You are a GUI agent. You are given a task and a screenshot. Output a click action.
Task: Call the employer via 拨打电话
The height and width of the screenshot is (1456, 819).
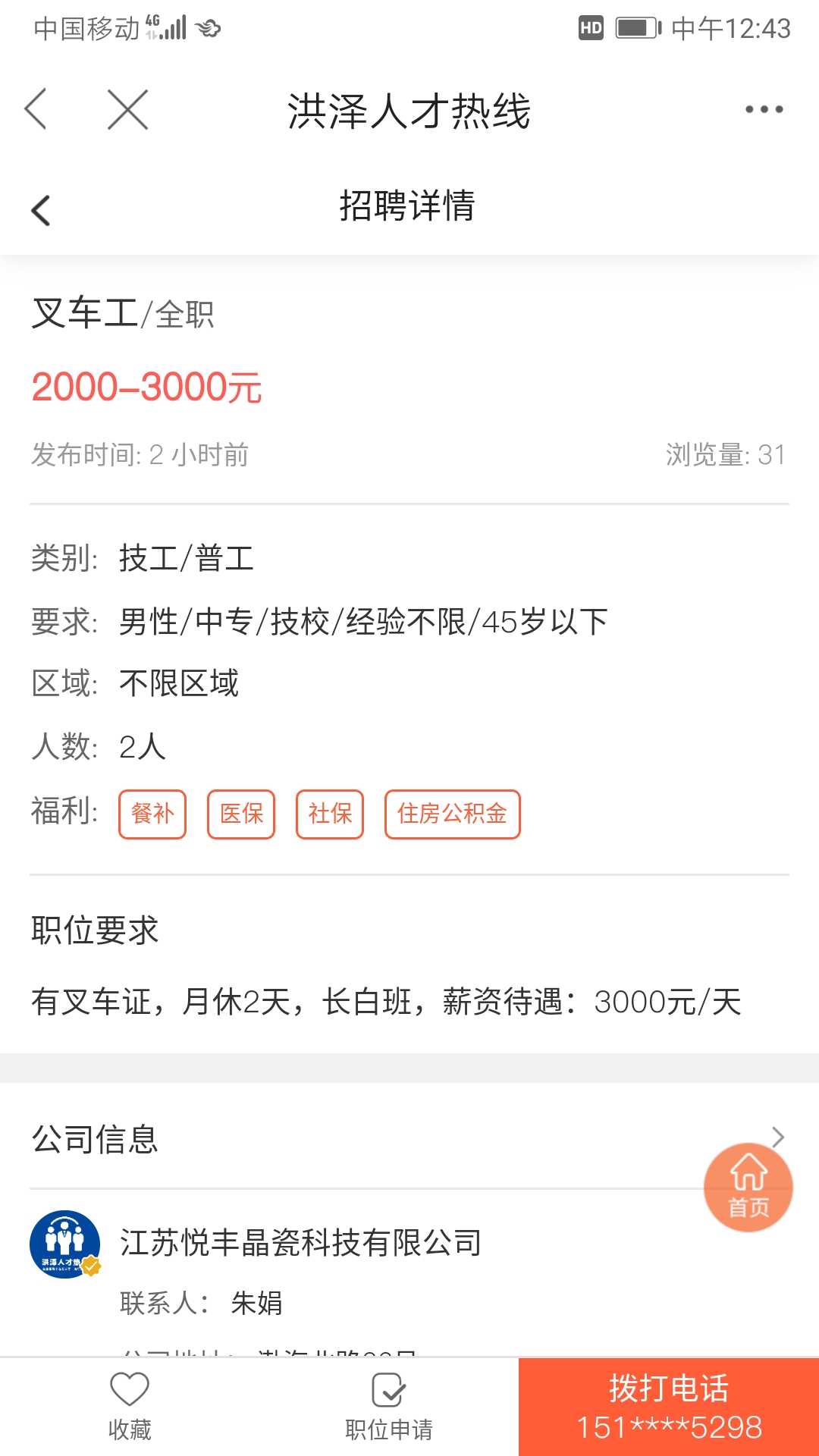click(x=669, y=1407)
